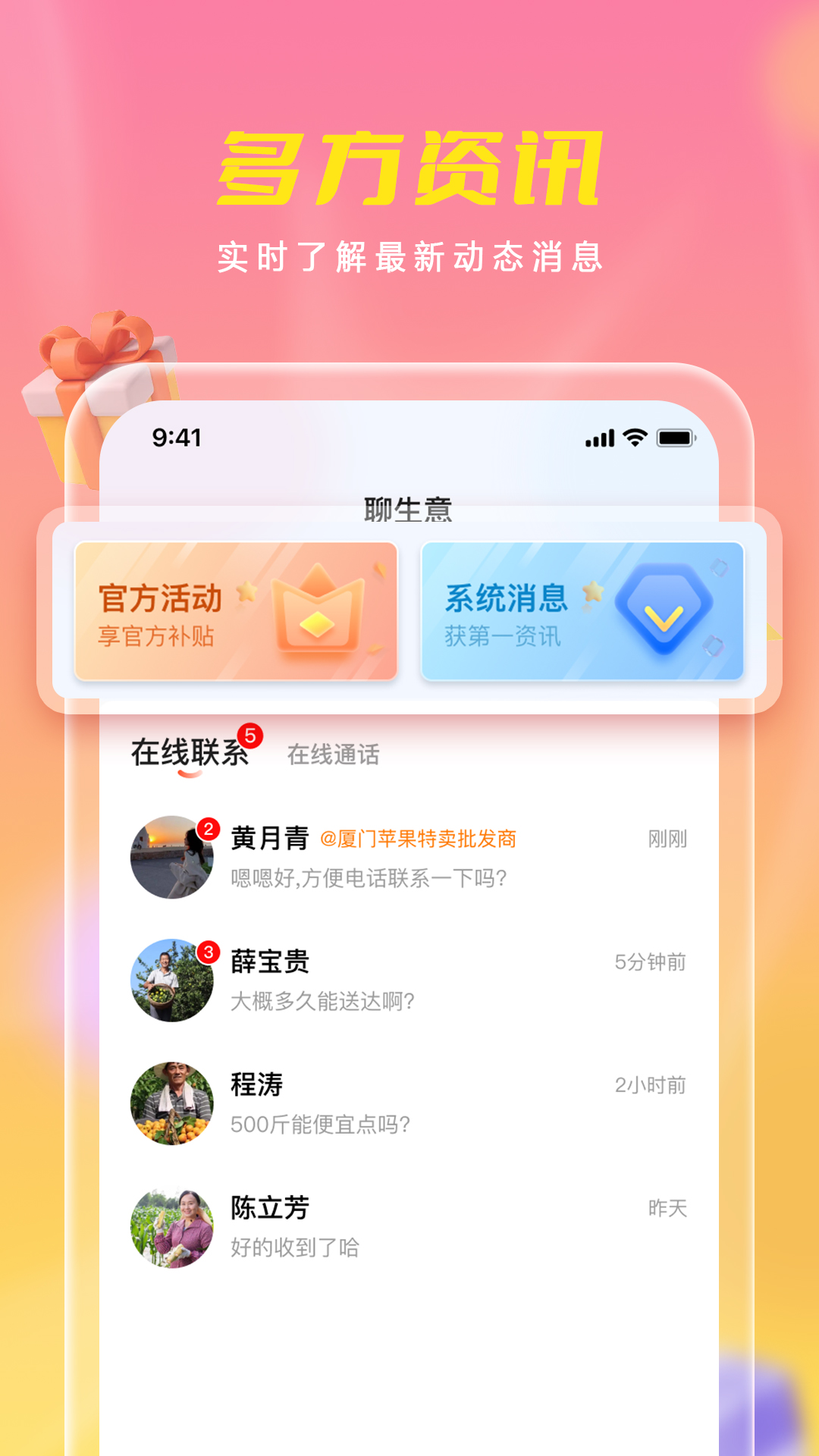The width and height of the screenshot is (819, 1456).
Task: Check the Wi-Fi icon in status bar
Action: (634, 436)
